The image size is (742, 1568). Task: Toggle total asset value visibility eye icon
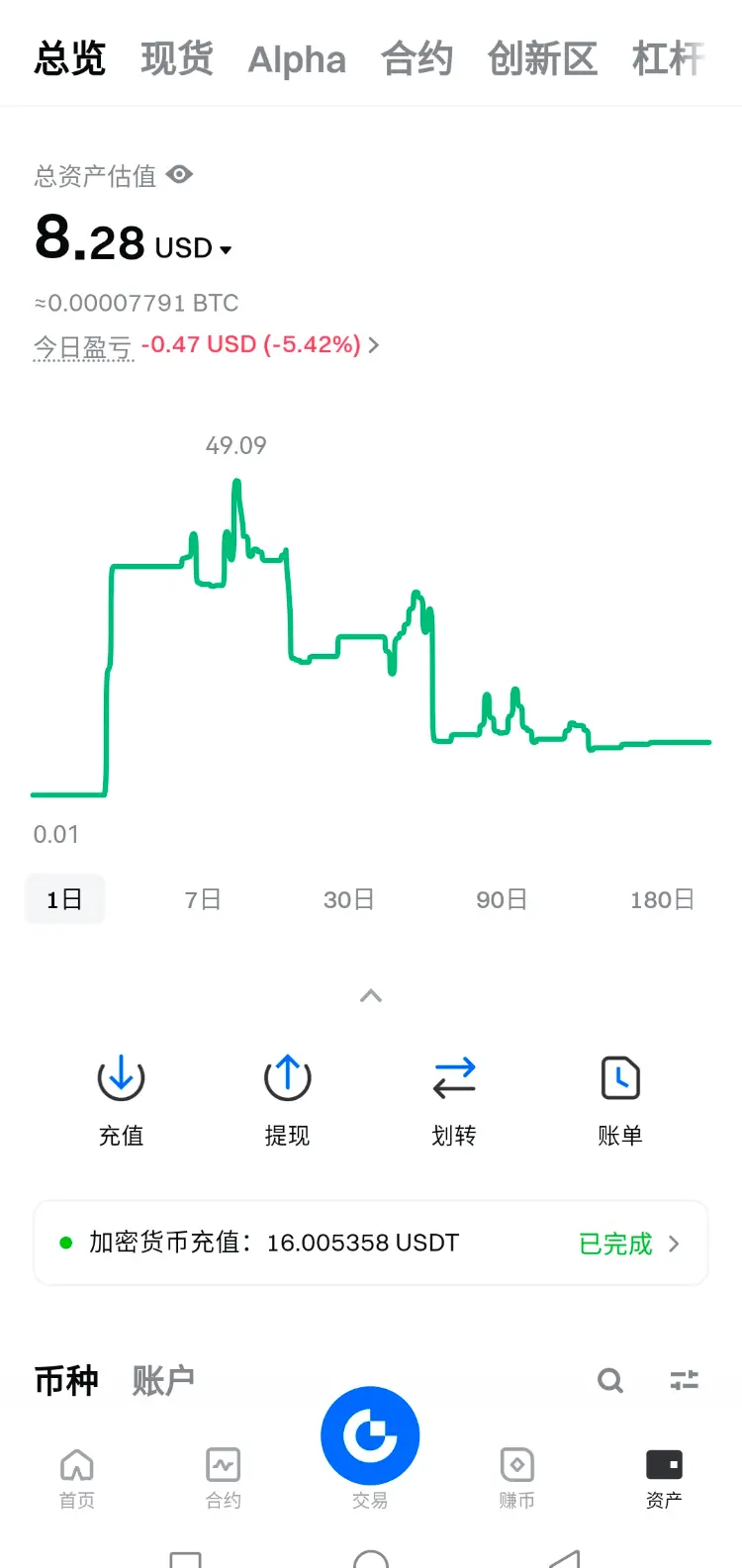(x=179, y=175)
